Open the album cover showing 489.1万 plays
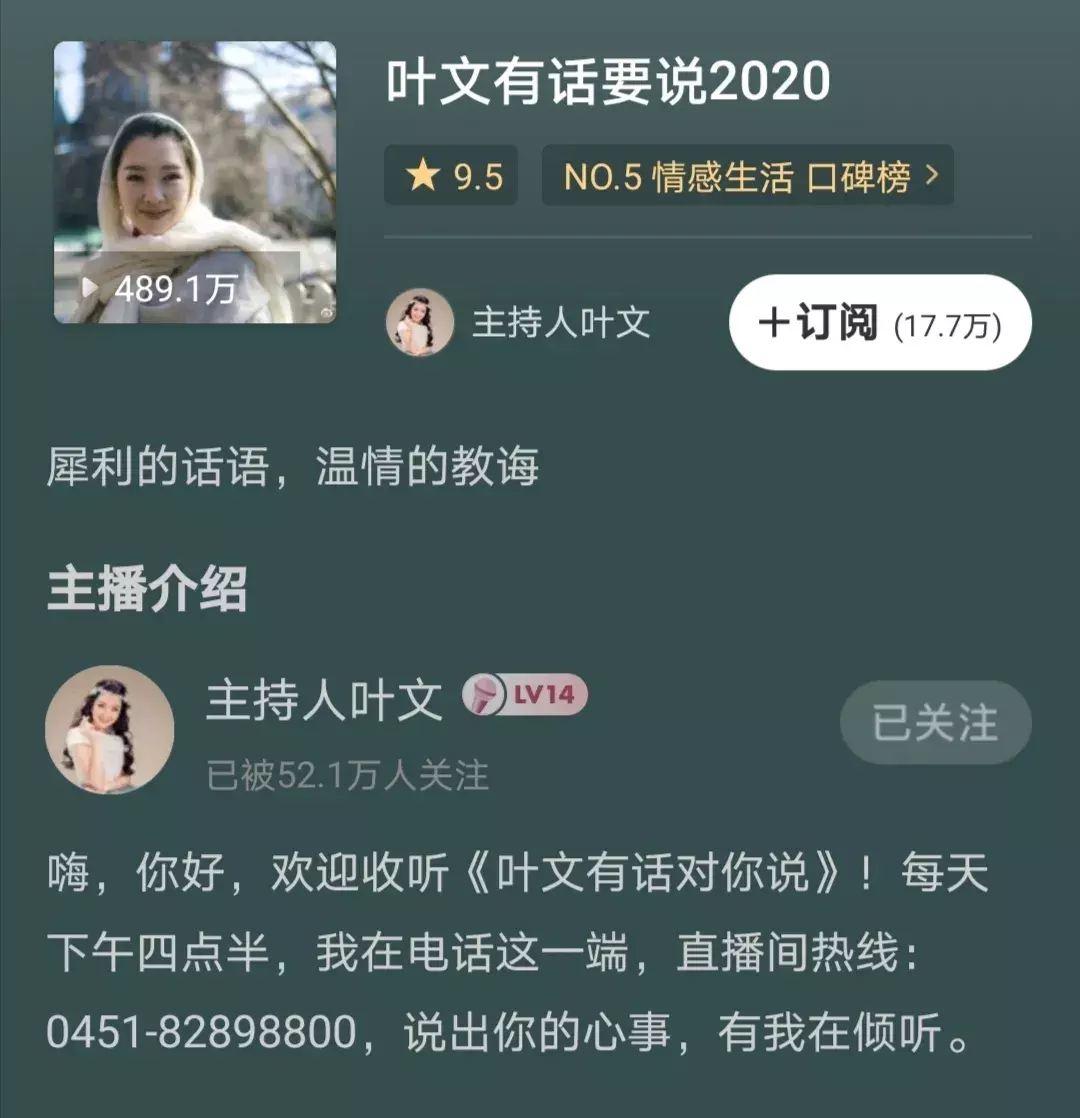1080x1118 pixels. [x=195, y=182]
